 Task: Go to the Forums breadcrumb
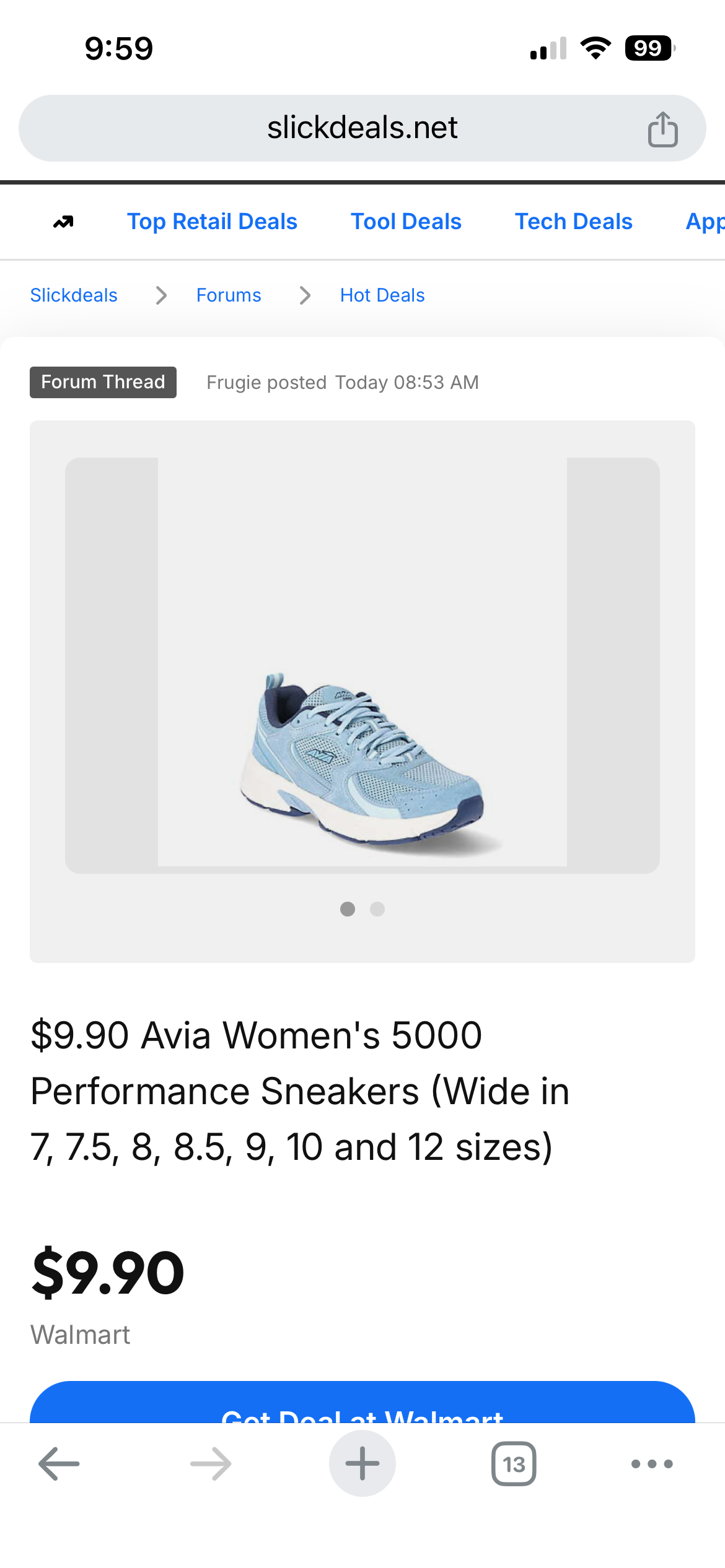pyautogui.click(x=229, y=295)
